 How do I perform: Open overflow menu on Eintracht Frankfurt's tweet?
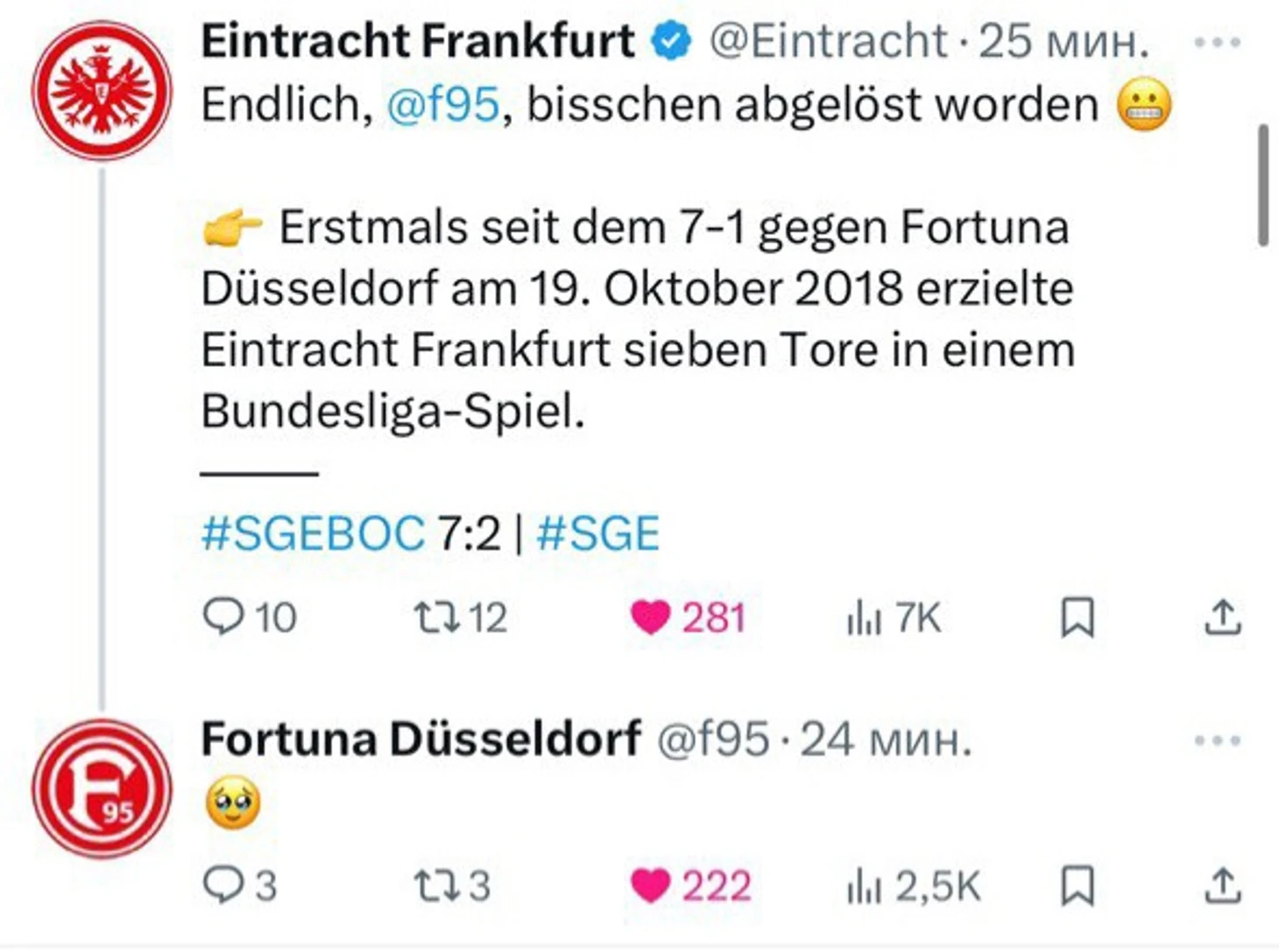(1217, 42)
